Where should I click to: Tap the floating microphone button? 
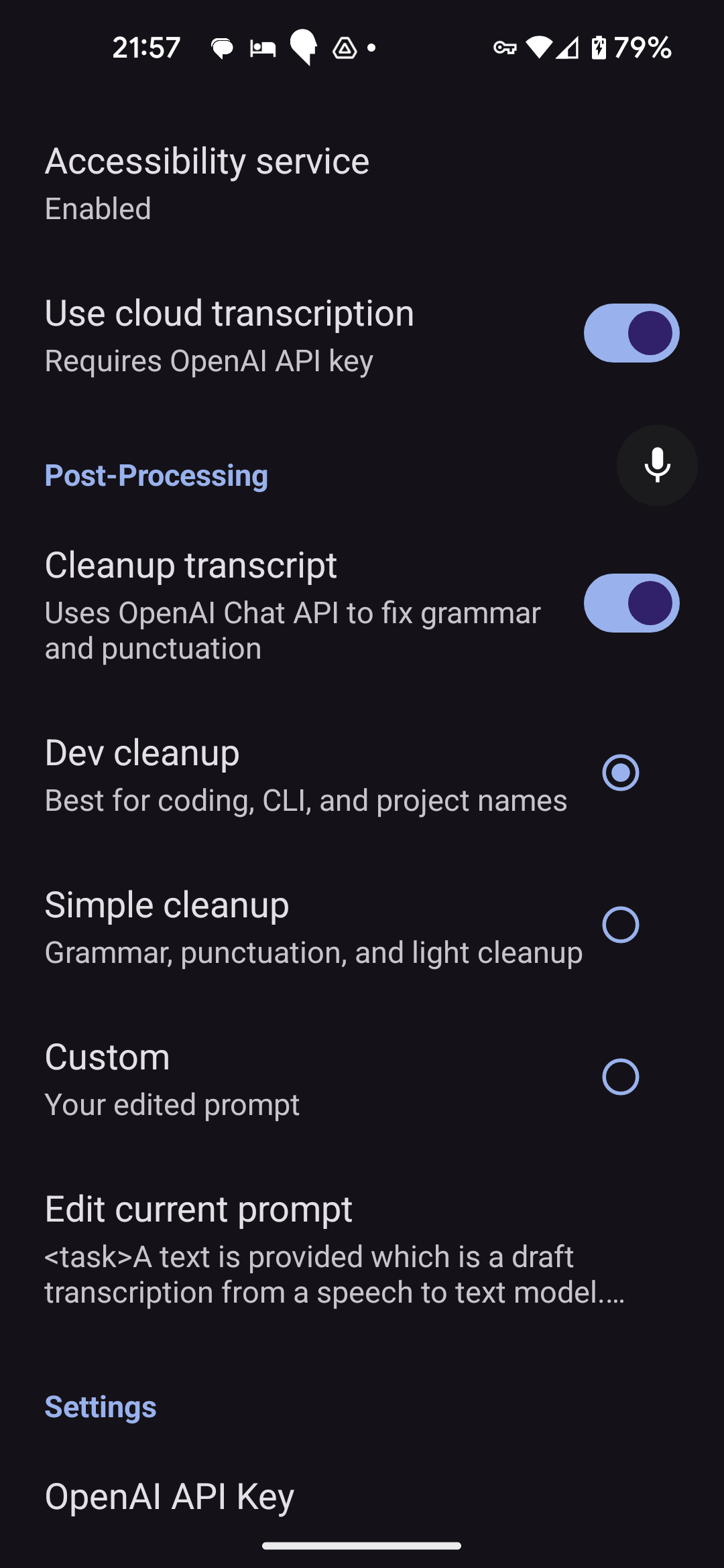click(657, 465)
